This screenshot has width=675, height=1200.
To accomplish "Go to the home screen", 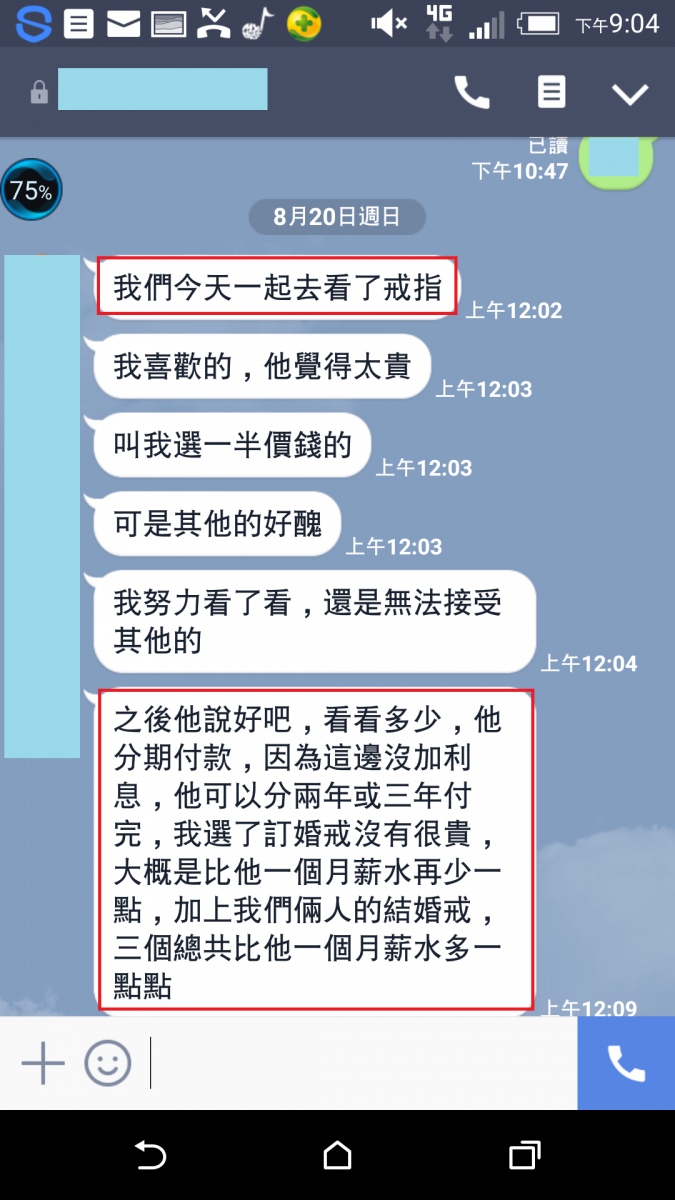I will pyautogui.click(x=338, y=1156).
